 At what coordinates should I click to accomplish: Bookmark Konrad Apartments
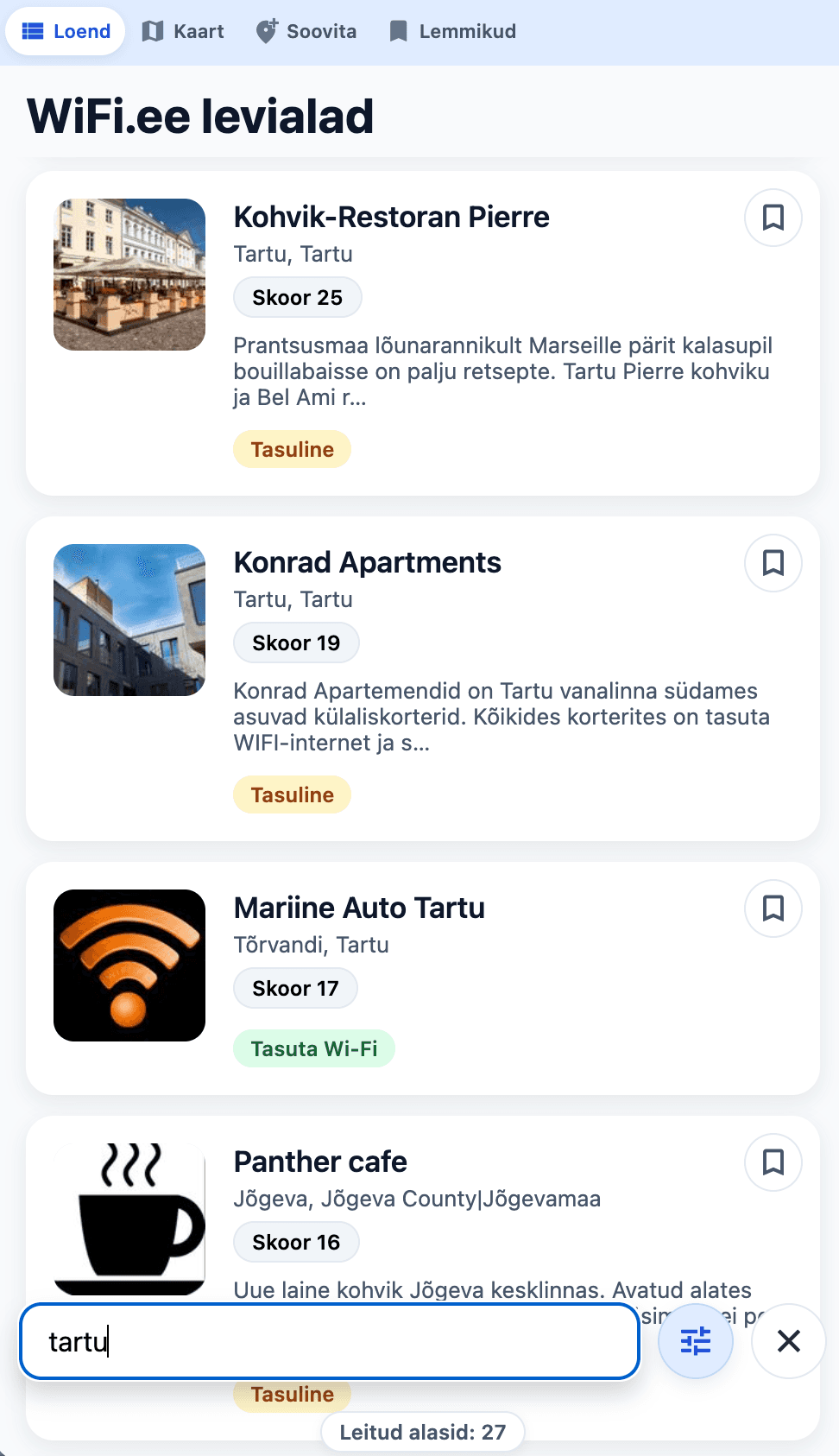pos(772,562)
